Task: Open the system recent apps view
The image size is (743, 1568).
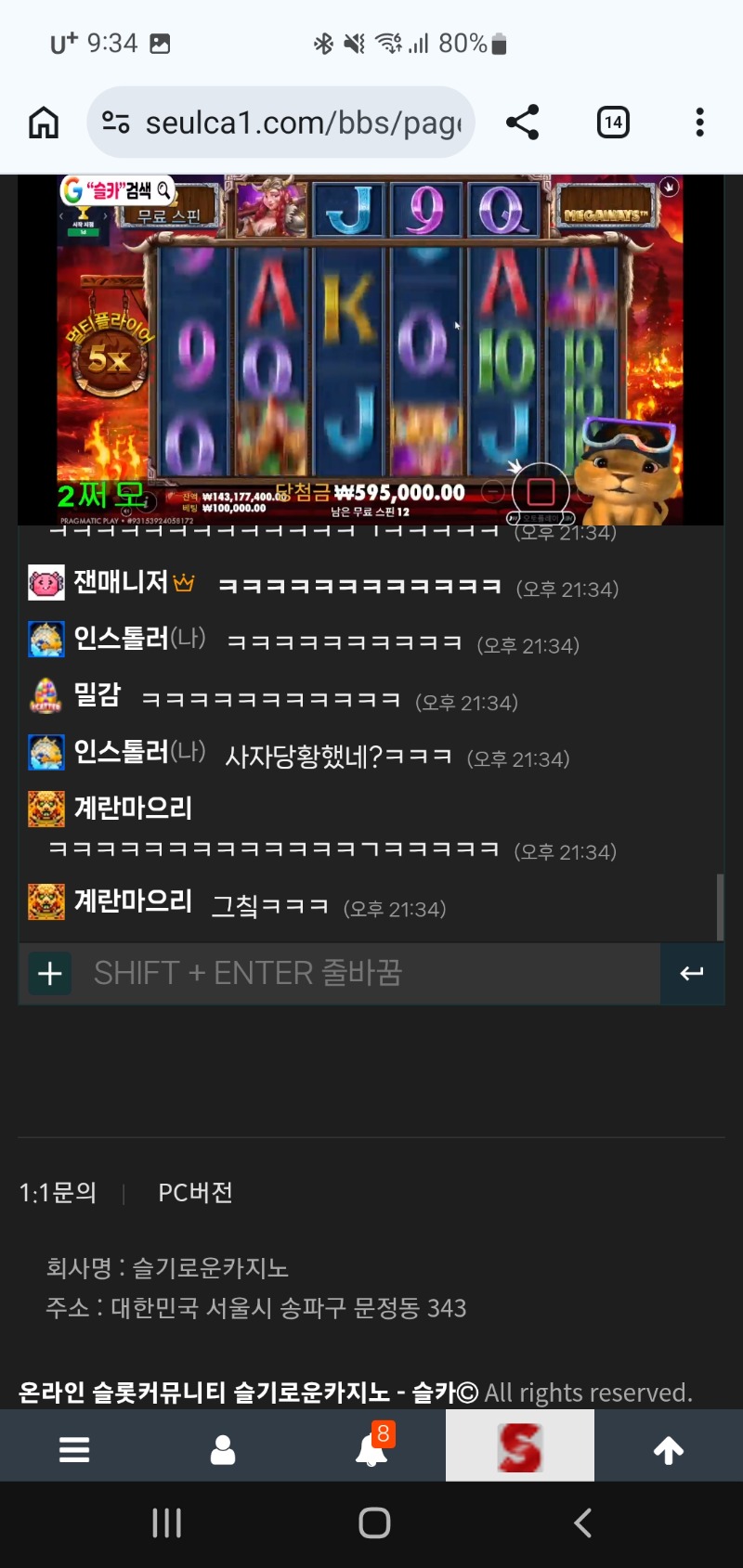Action: click(167, 1523)
